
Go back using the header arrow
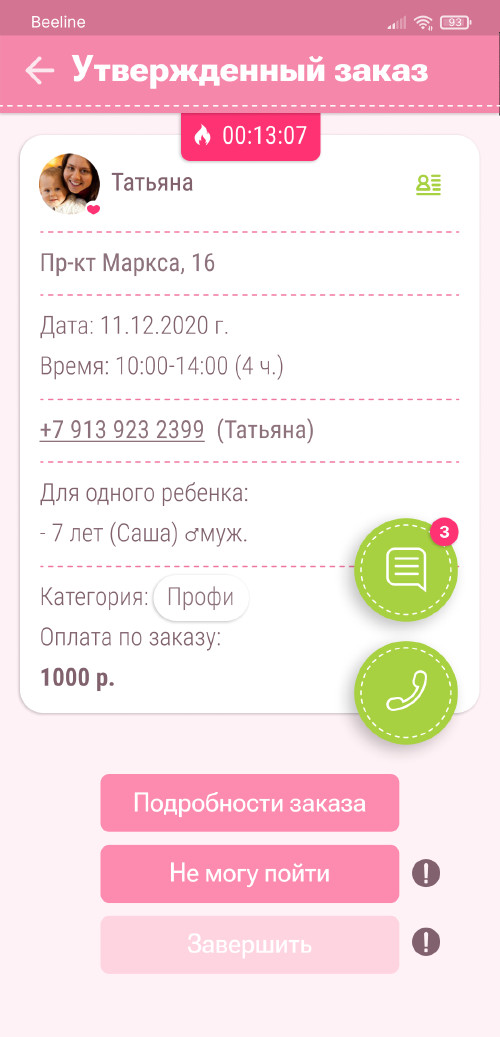point(40,70)
